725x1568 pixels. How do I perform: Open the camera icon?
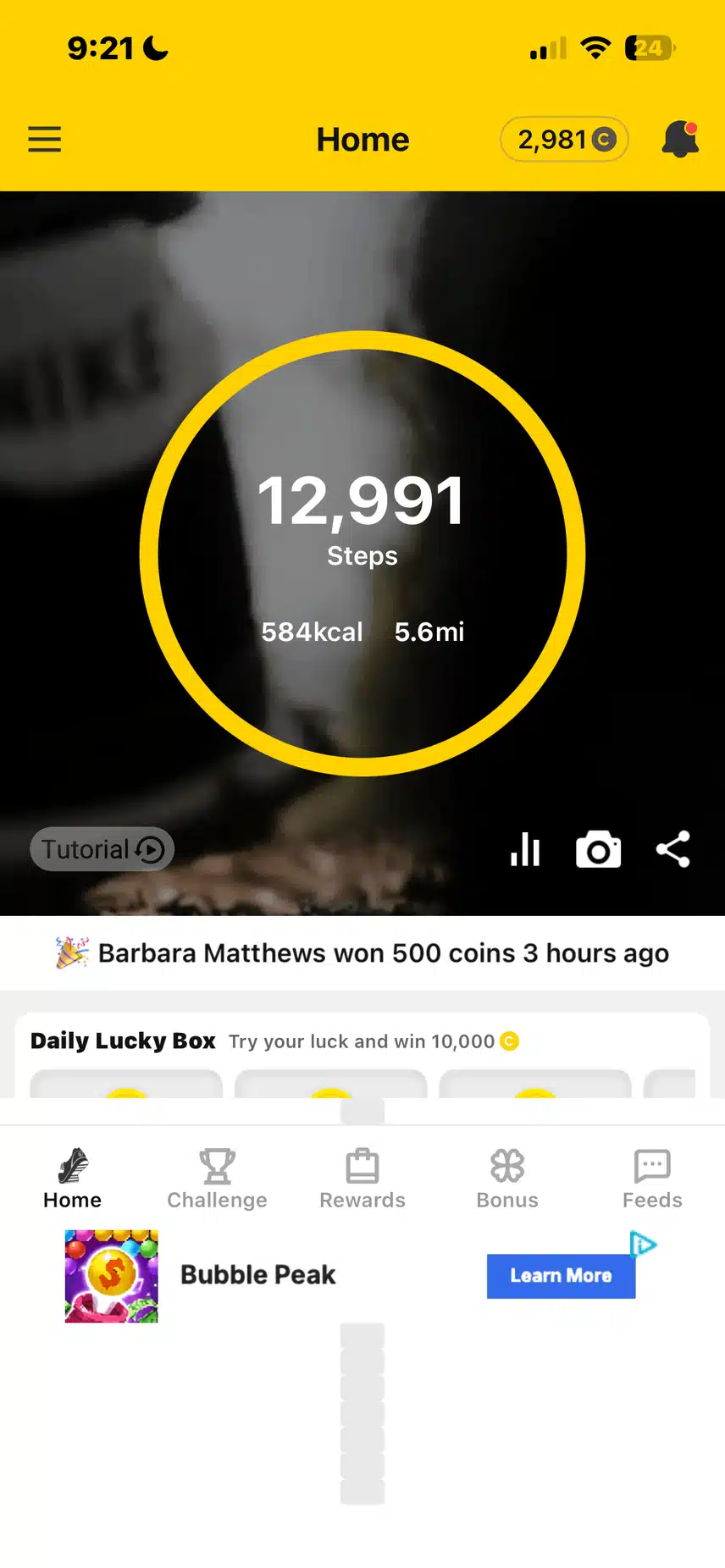[598, 850]
